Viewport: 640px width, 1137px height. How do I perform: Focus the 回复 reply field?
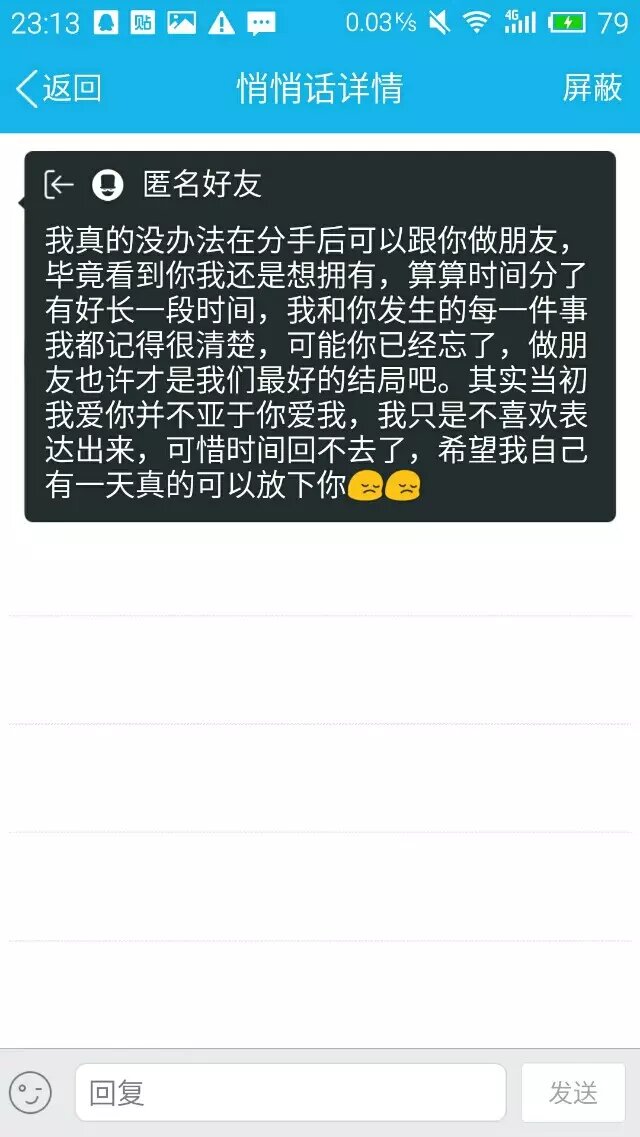point(290,1092)
